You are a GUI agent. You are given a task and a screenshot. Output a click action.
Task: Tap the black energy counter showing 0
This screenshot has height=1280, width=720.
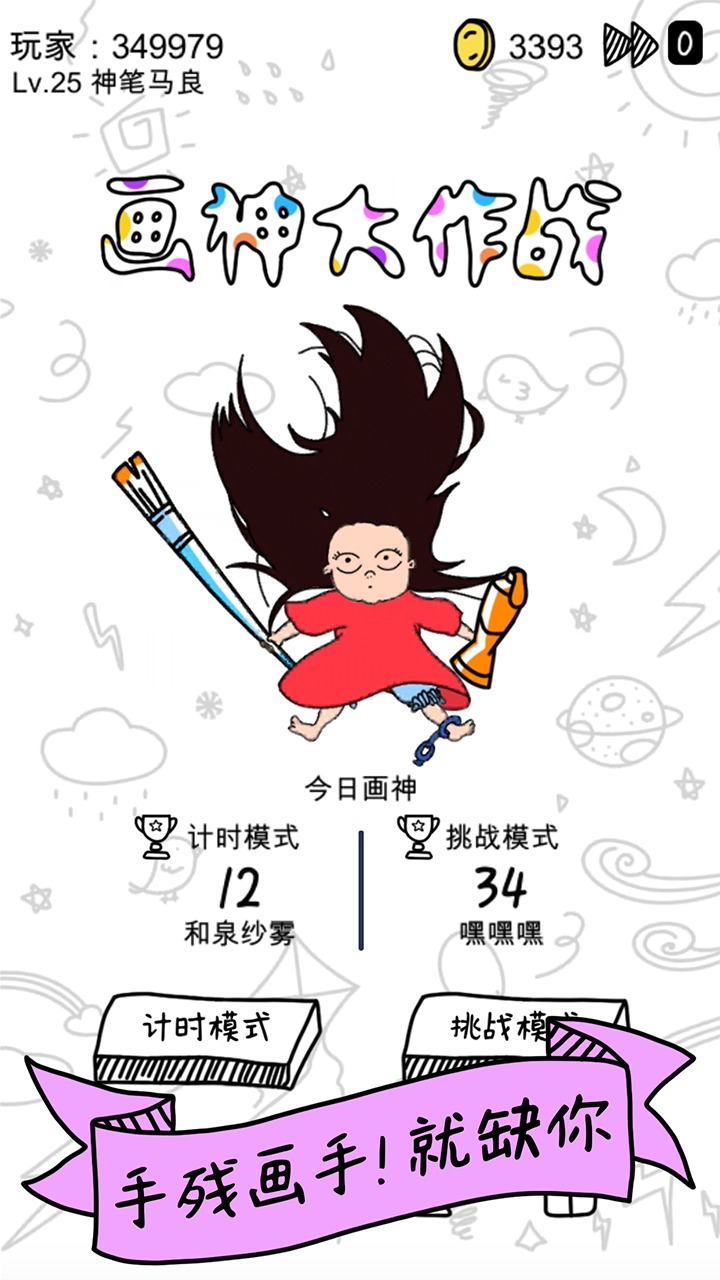pyautogui.click(x=684, y=42)
